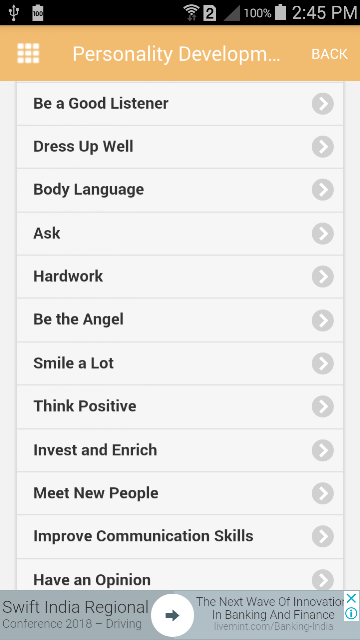Open the grid menu icon
360x640 pixels.
point(28,53)
